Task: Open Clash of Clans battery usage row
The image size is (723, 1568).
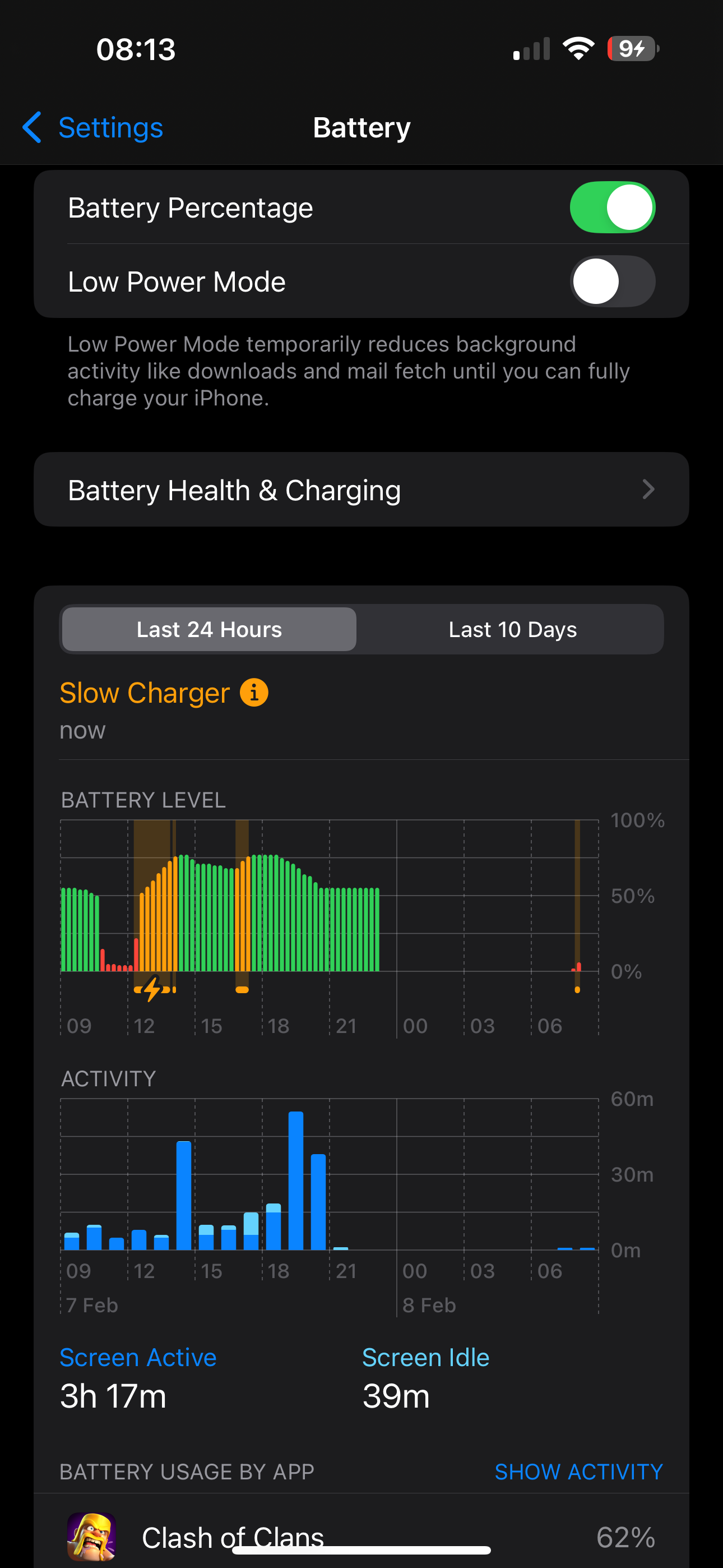Action: (361, 1537)
